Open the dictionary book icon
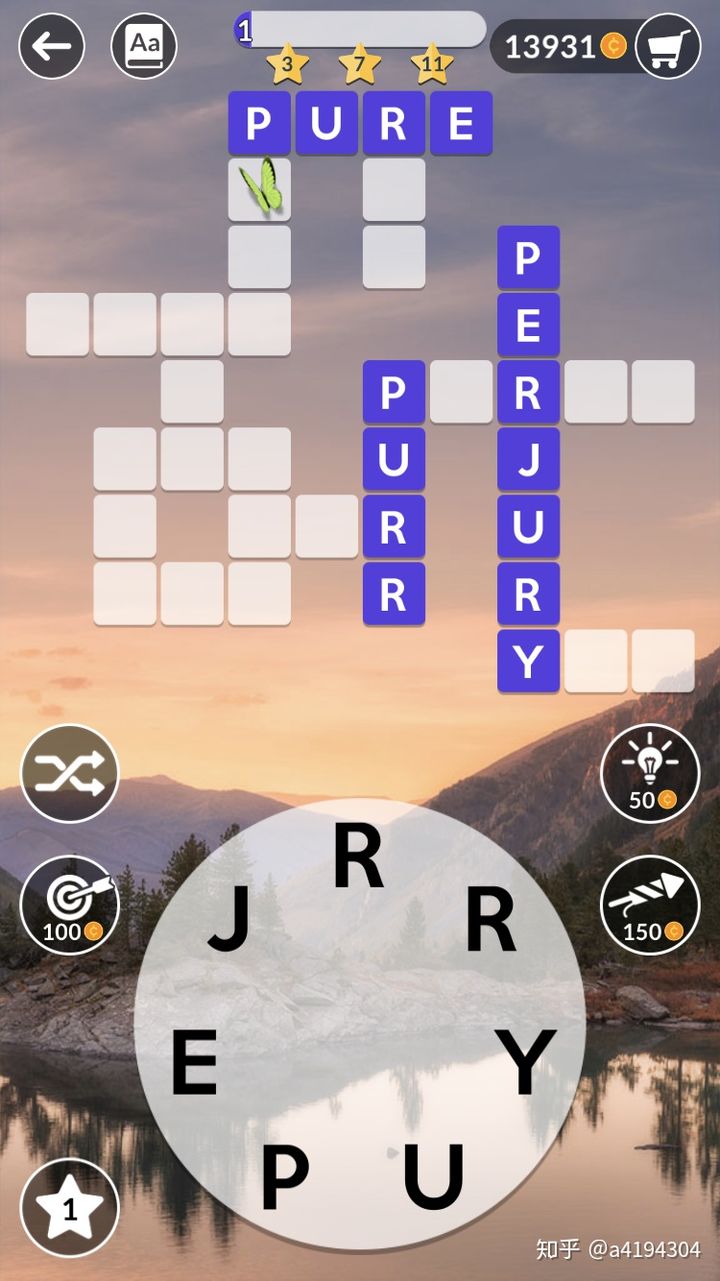The image size is (720, 1281). [x=144, y=46]
